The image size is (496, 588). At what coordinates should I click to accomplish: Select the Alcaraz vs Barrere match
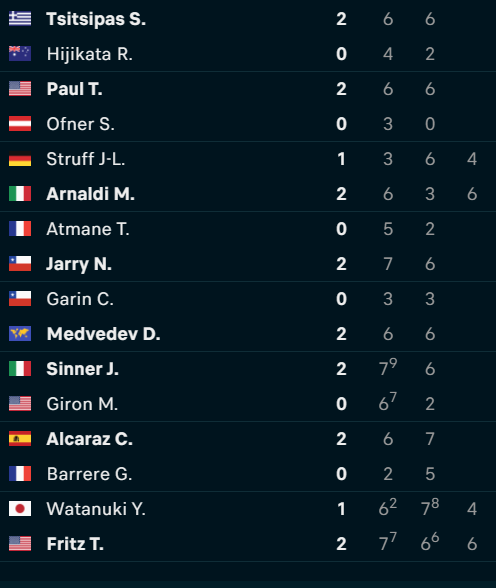tap(248, 456)
